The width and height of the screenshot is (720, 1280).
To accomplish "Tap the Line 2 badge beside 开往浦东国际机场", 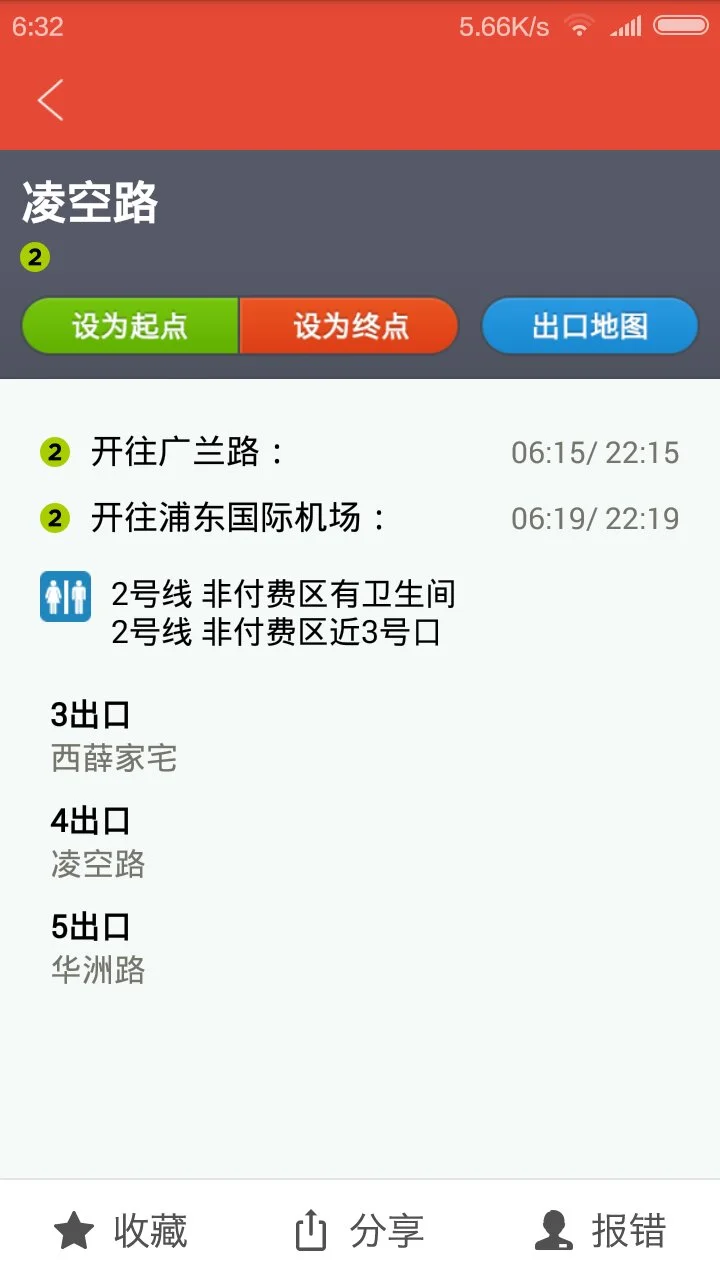I will 55,518.
